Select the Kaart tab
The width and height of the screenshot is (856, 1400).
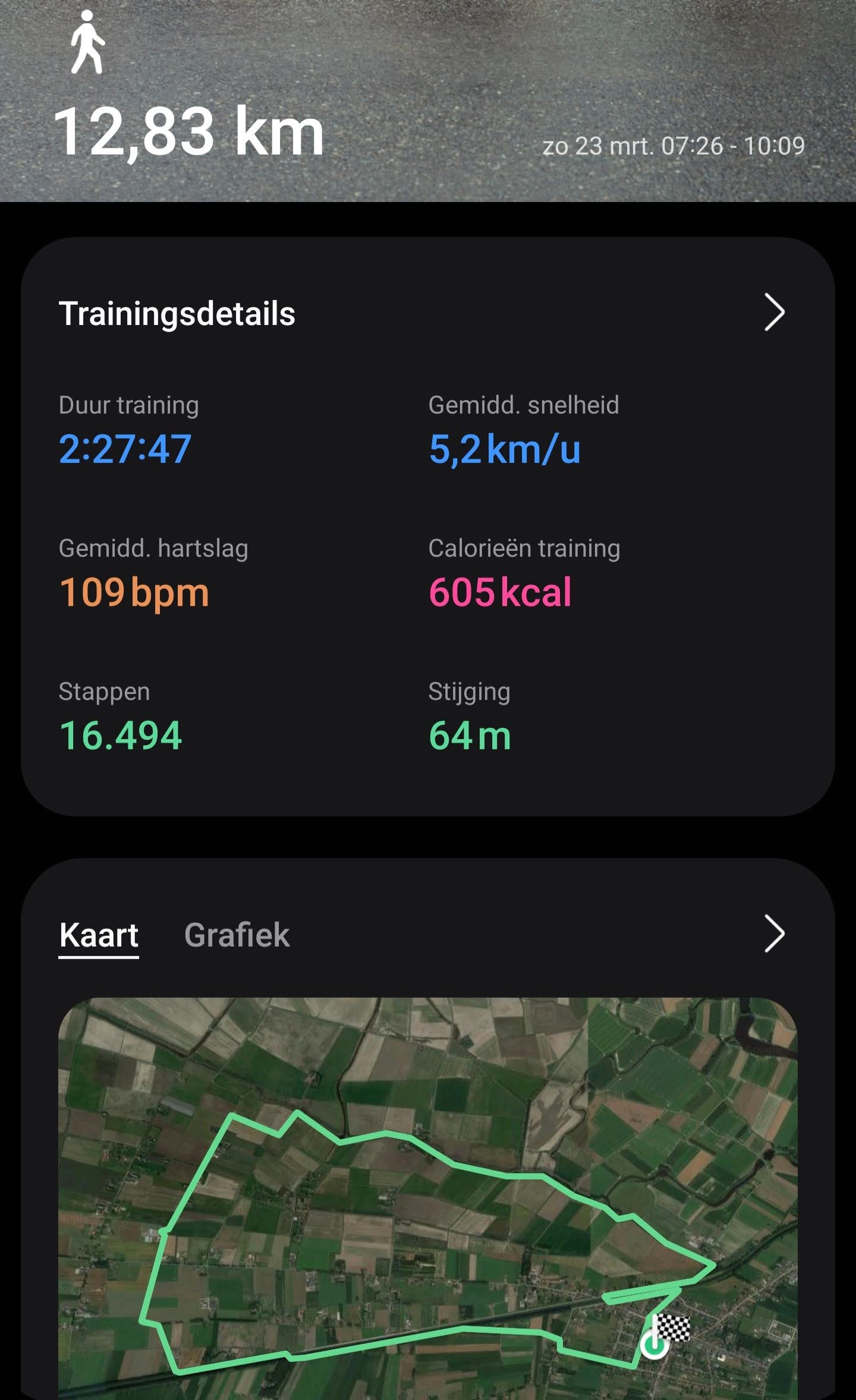coord(99,935)
